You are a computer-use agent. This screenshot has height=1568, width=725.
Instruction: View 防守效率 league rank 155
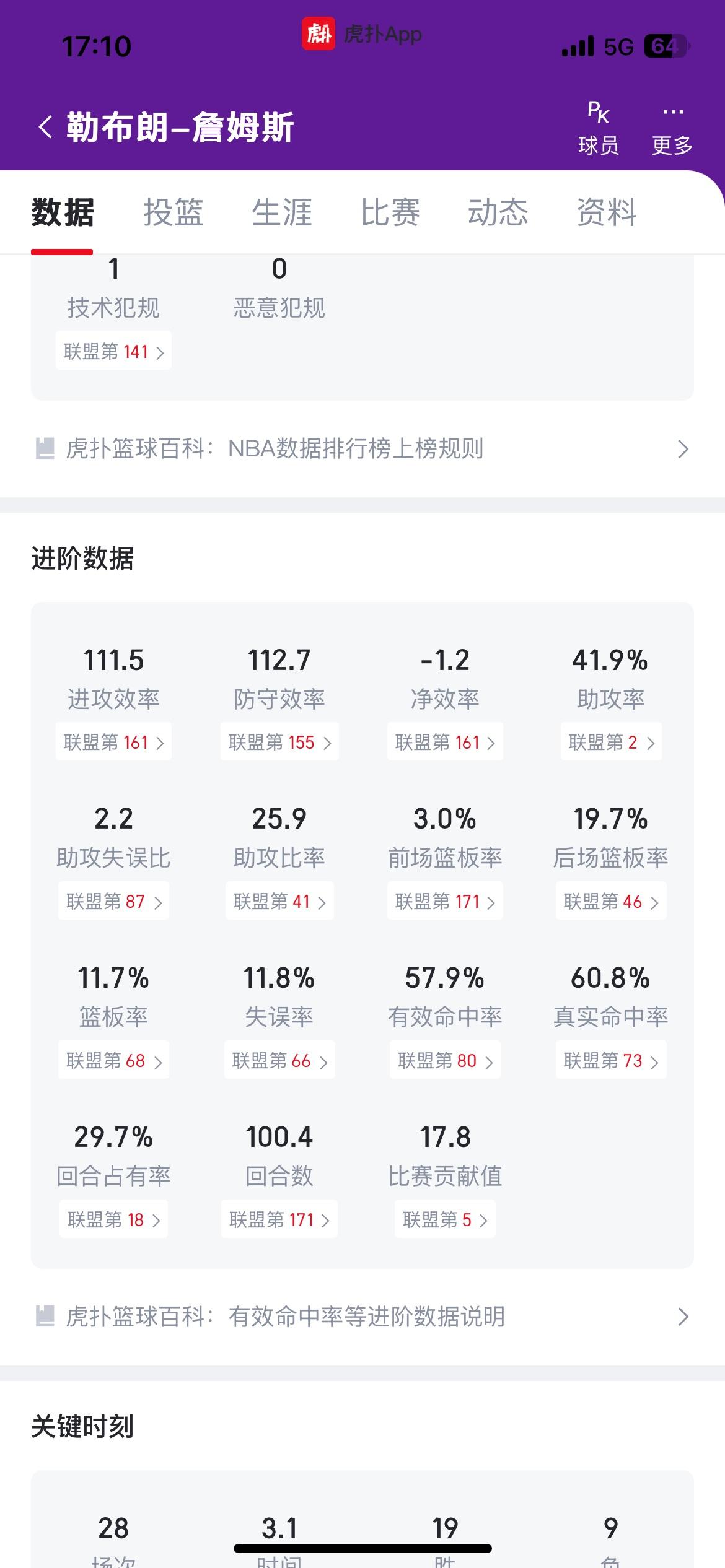click(x=279, y=742)
